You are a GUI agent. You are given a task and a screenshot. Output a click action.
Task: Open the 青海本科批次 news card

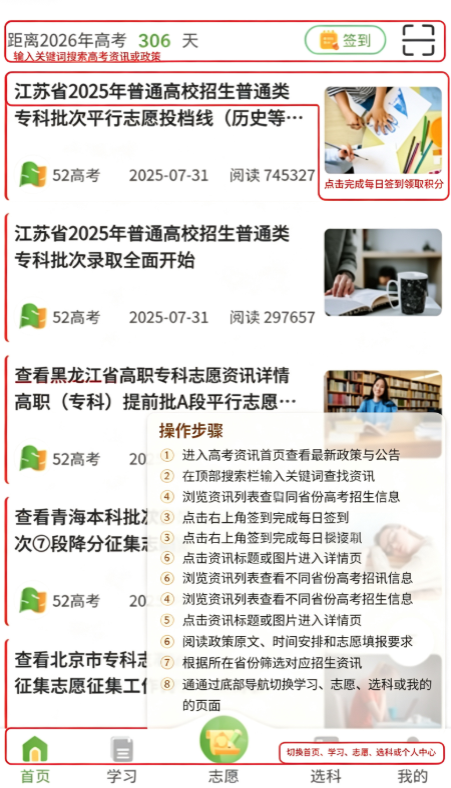(226, 561)
